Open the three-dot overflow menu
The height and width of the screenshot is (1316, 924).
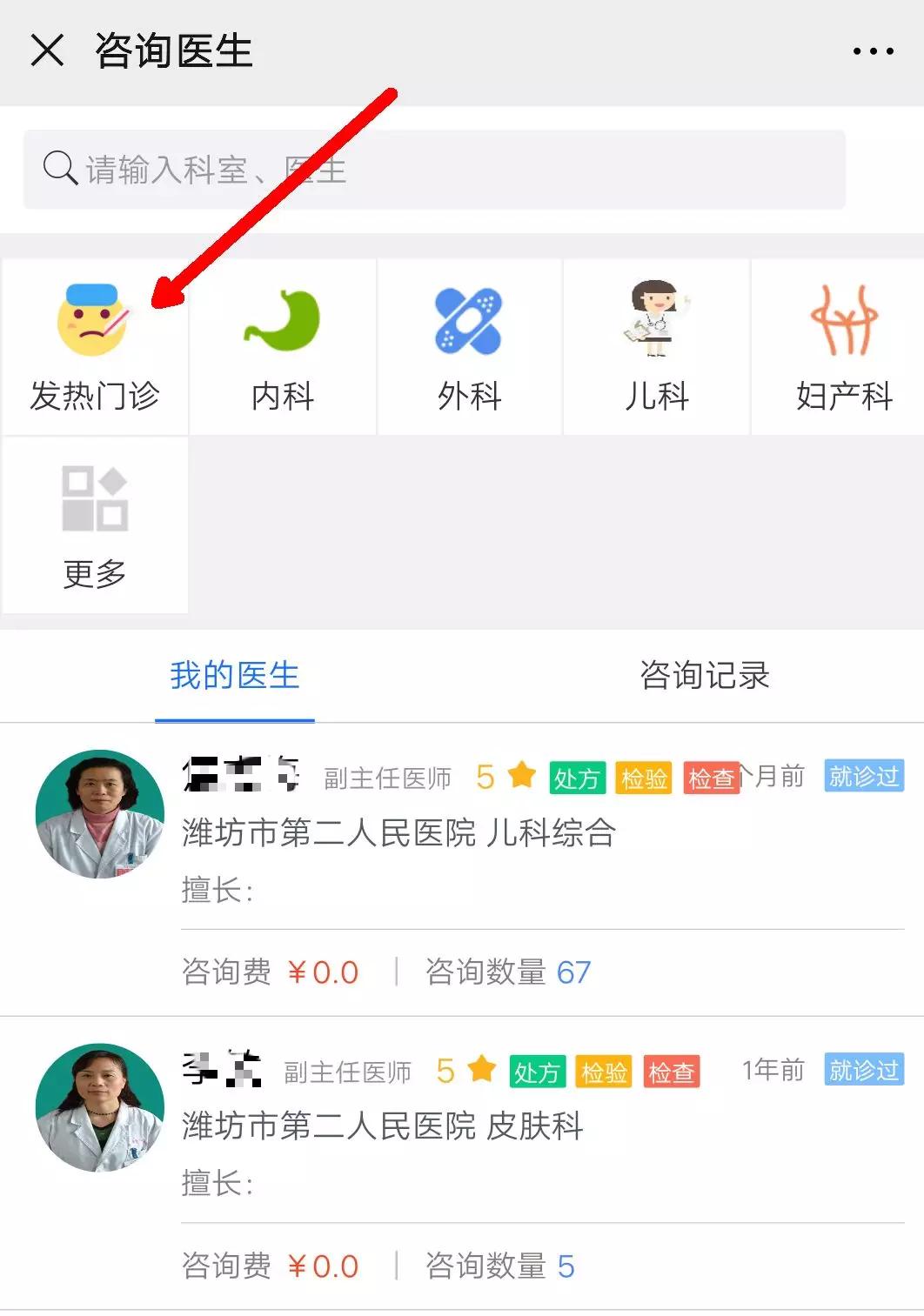tap(873, 51)
